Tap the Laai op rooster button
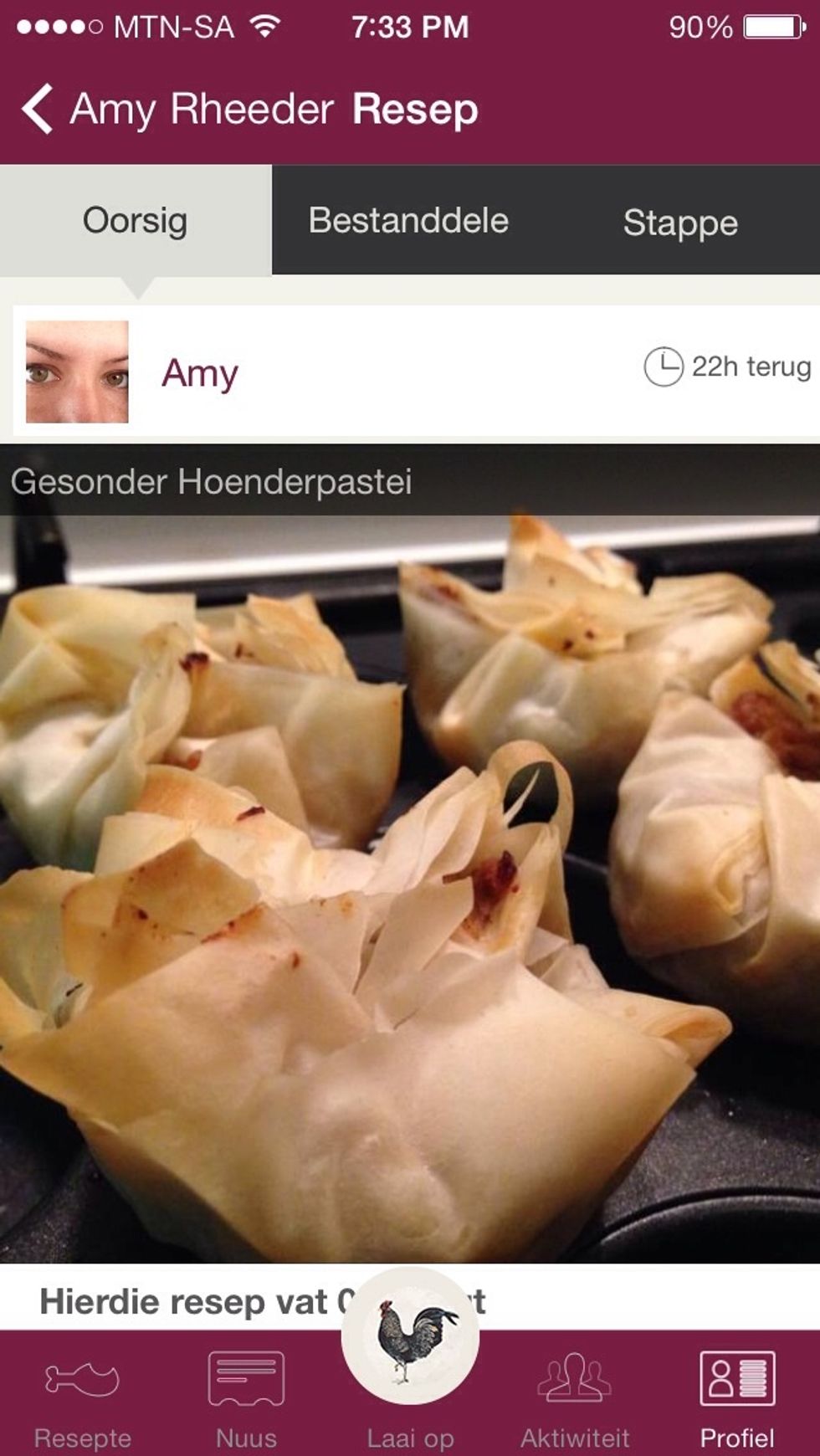820x1456 pixels. click(410, 1341)
